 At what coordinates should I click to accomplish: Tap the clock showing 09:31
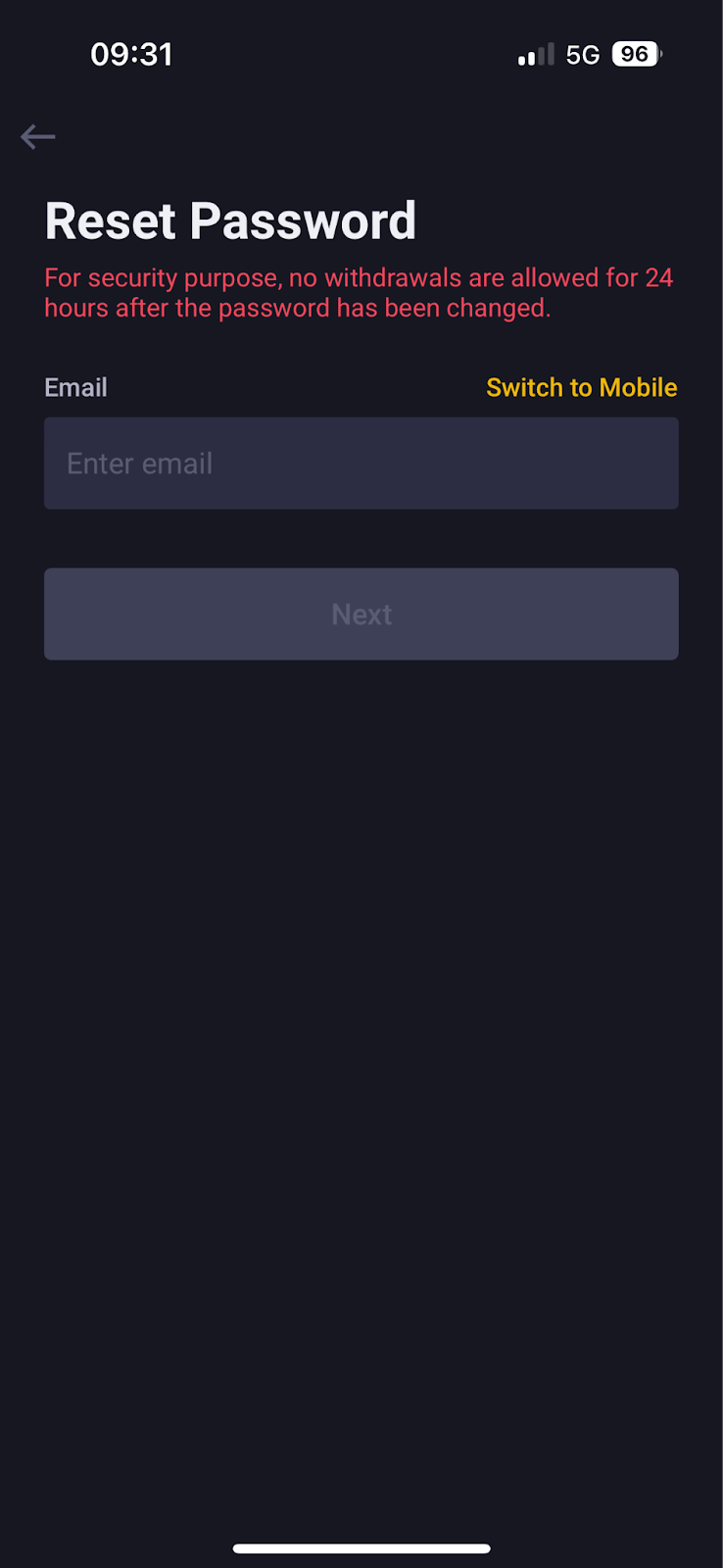pos(131,54)
